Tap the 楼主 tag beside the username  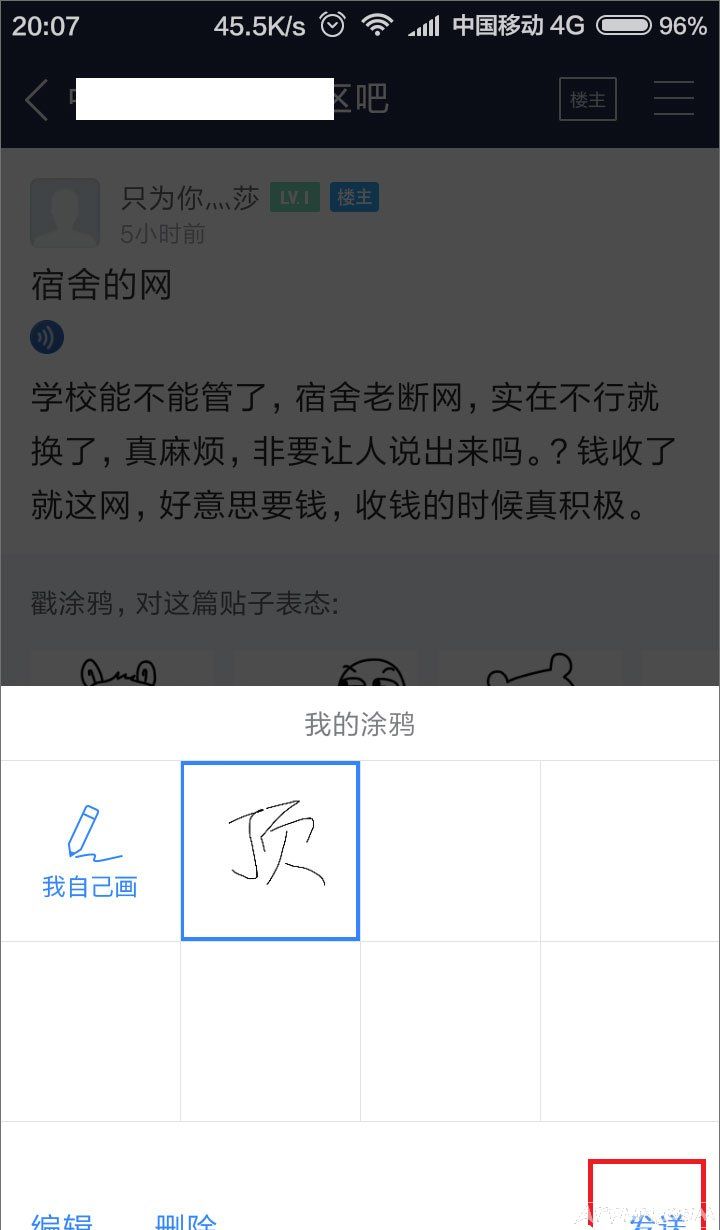[x=353, y=197]
